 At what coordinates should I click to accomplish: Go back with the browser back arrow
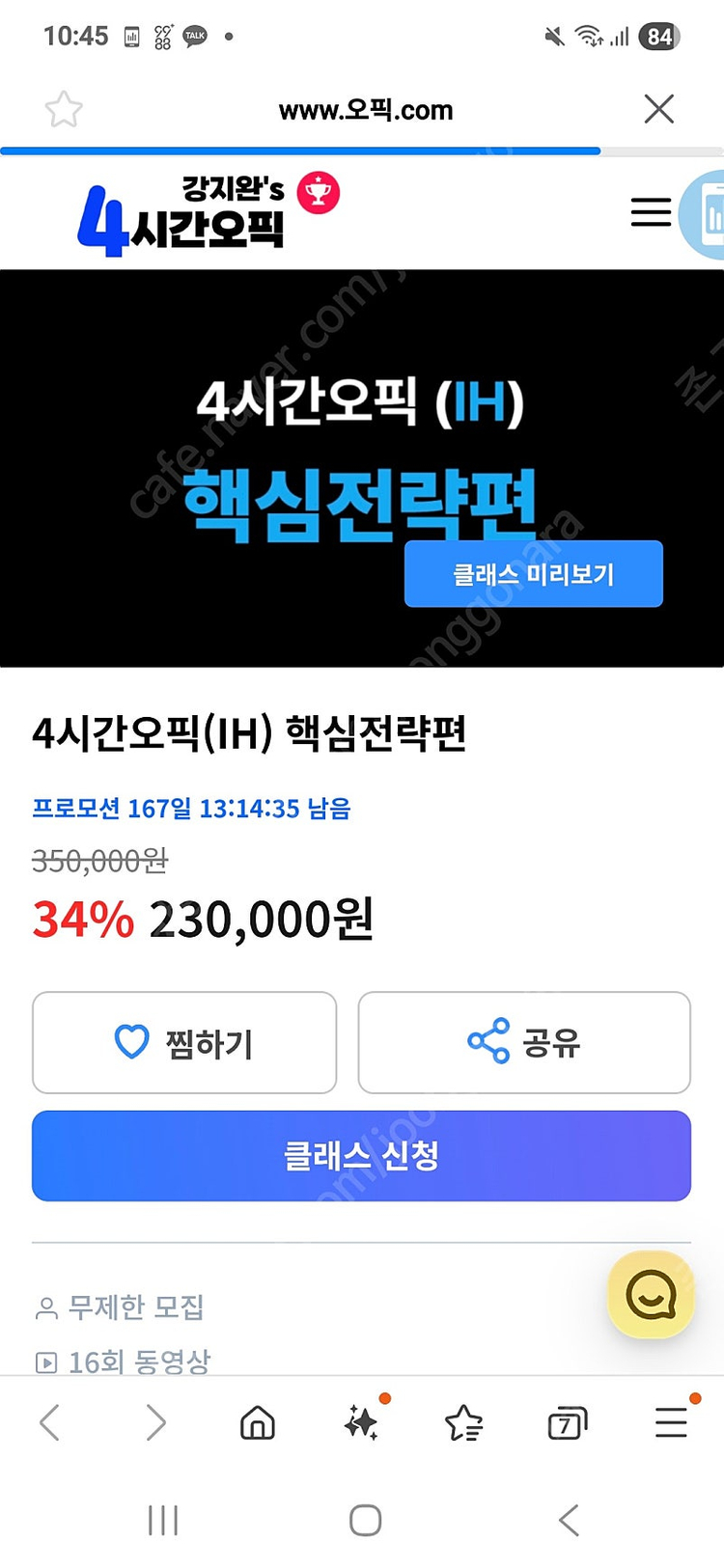pyautogui.click(x=50, y=1422)
